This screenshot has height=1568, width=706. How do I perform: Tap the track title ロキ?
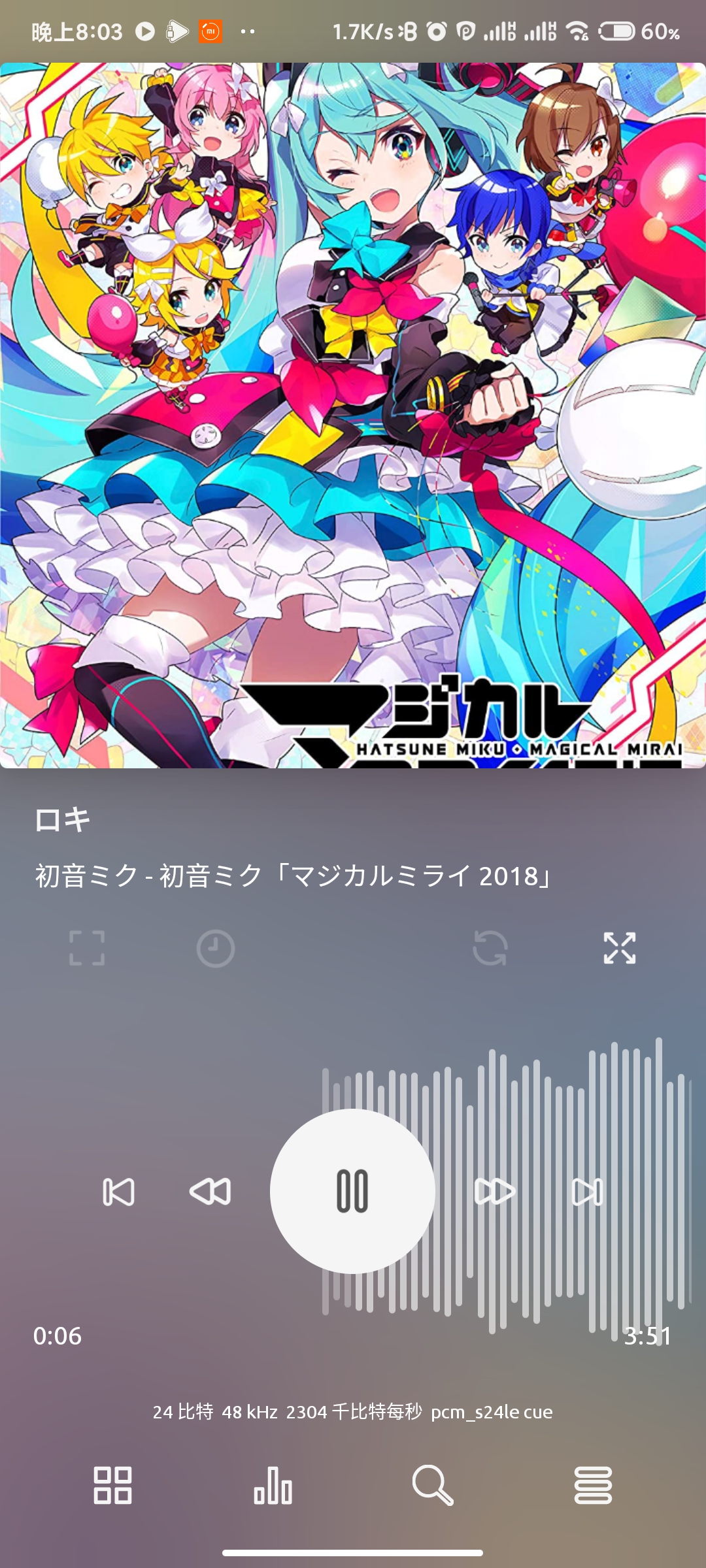click(x=63, y=820)
